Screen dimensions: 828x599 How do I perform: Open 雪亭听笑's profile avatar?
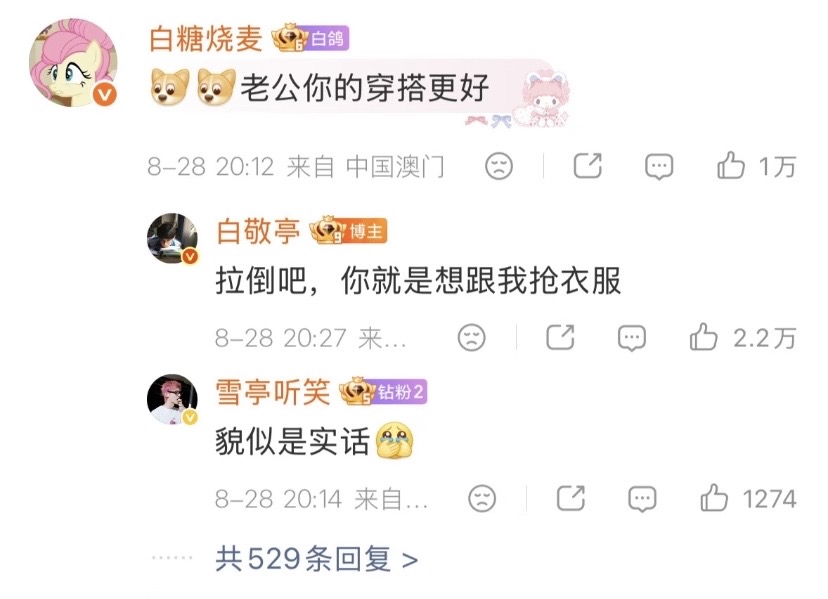[x=172, y=400]
